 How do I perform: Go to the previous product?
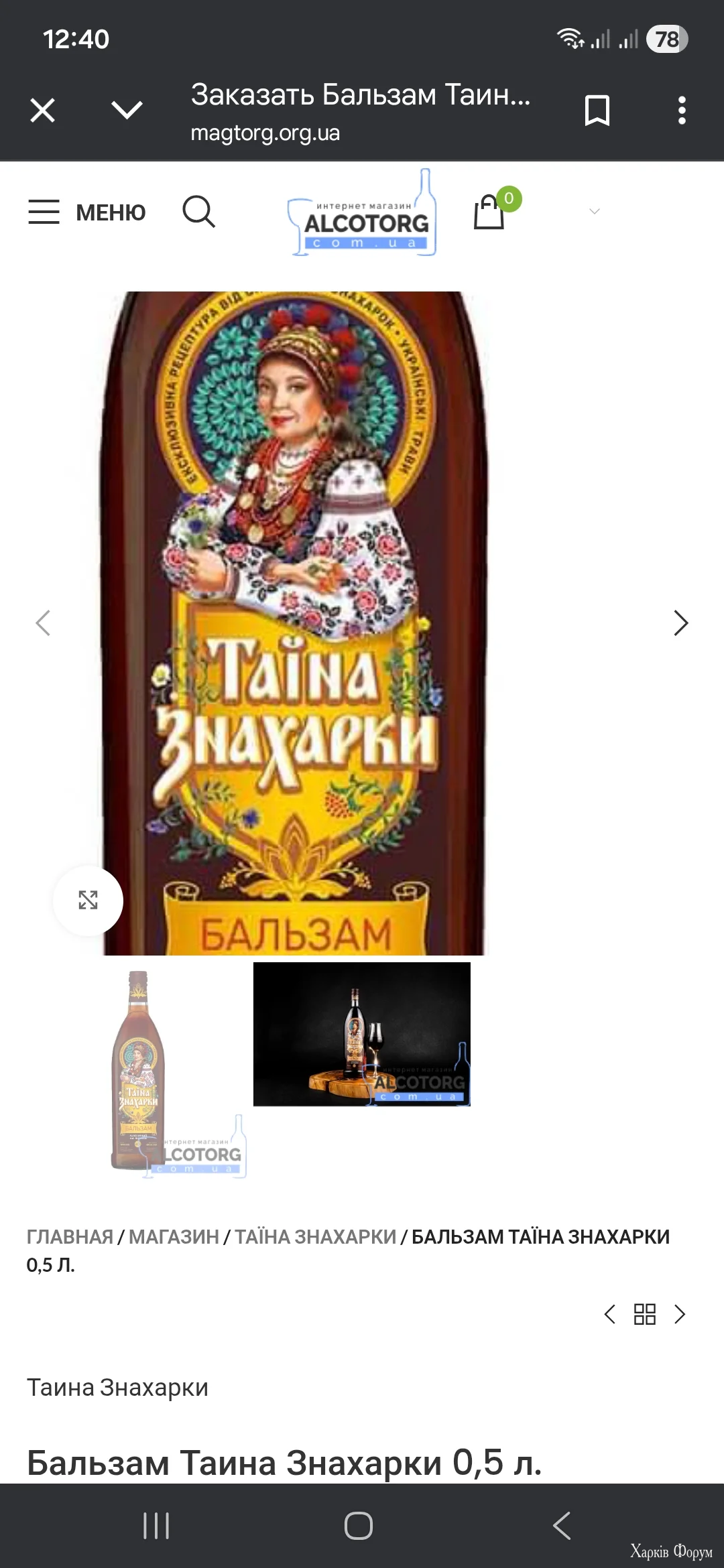(609, 1314)
